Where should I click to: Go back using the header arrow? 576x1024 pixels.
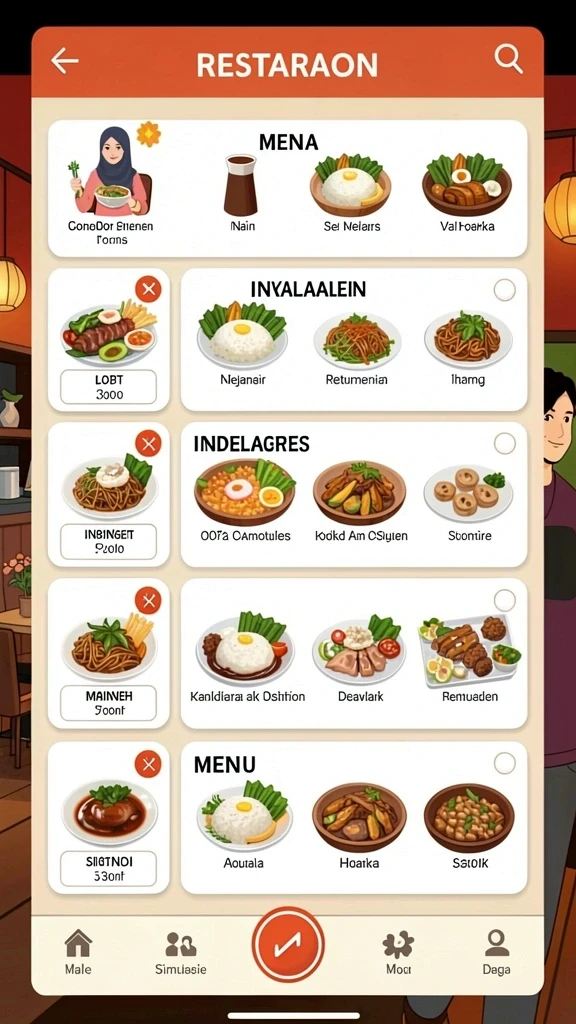pyautogui.click(x=65, y=61)
